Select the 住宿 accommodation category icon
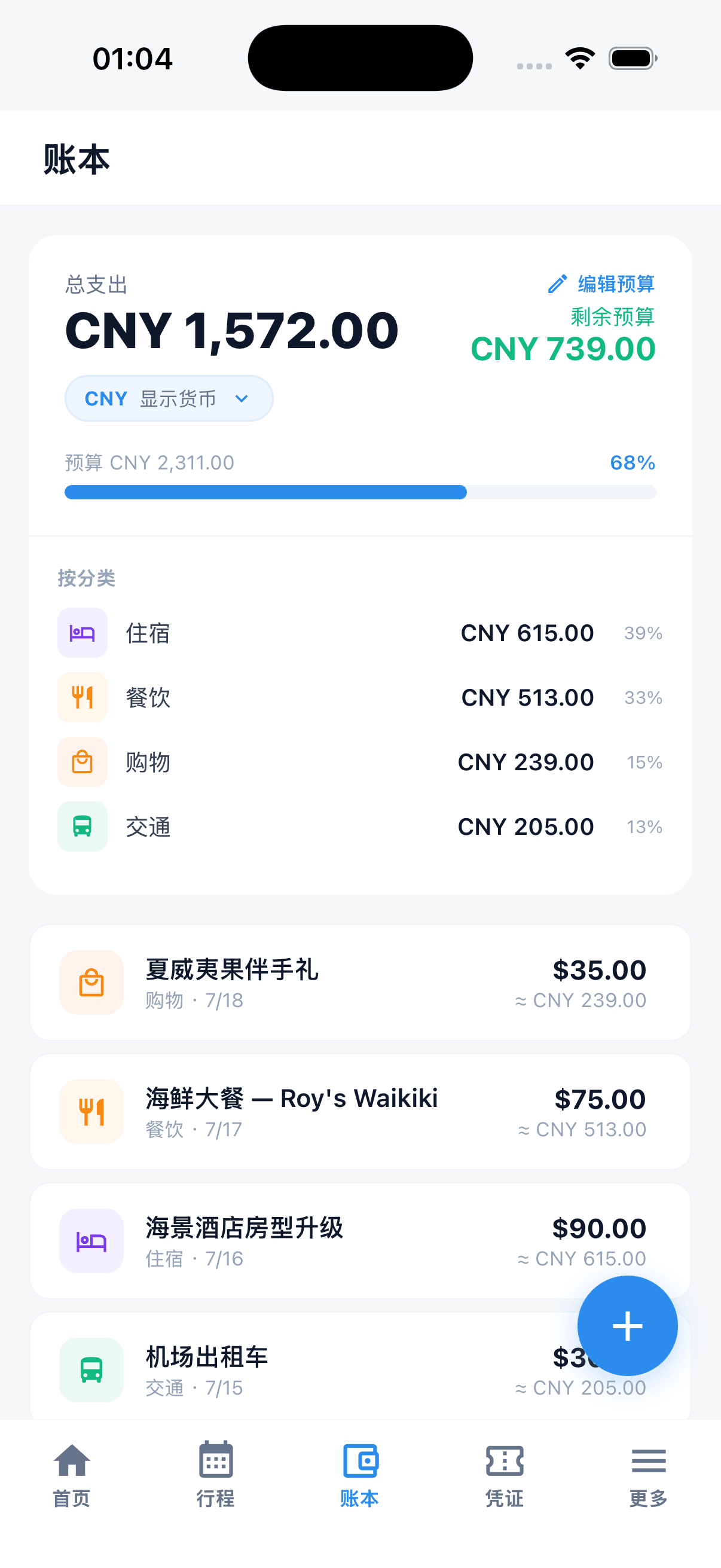Image resolution: width=721 pixels, height=1568 pixels. pos(82,633)
